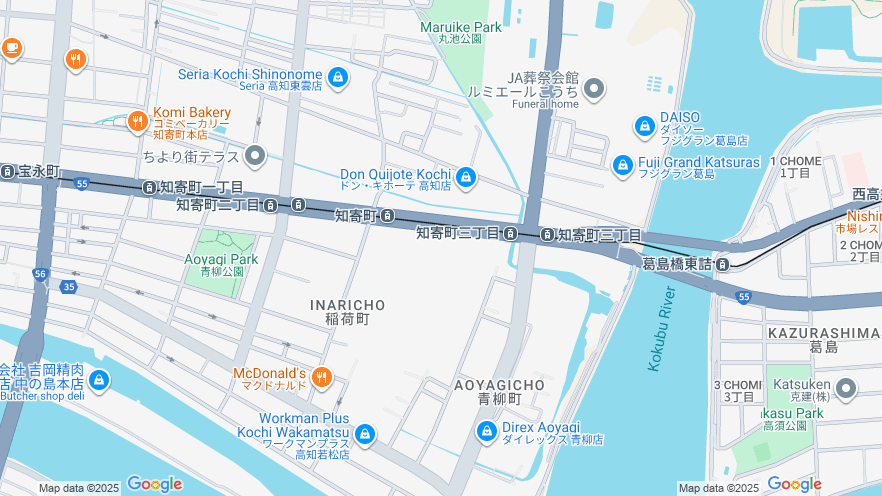
Task: Open the Workman Plus Kochi Wakamatsu marker
Action: pyautogui.click(x=365, y=434)
